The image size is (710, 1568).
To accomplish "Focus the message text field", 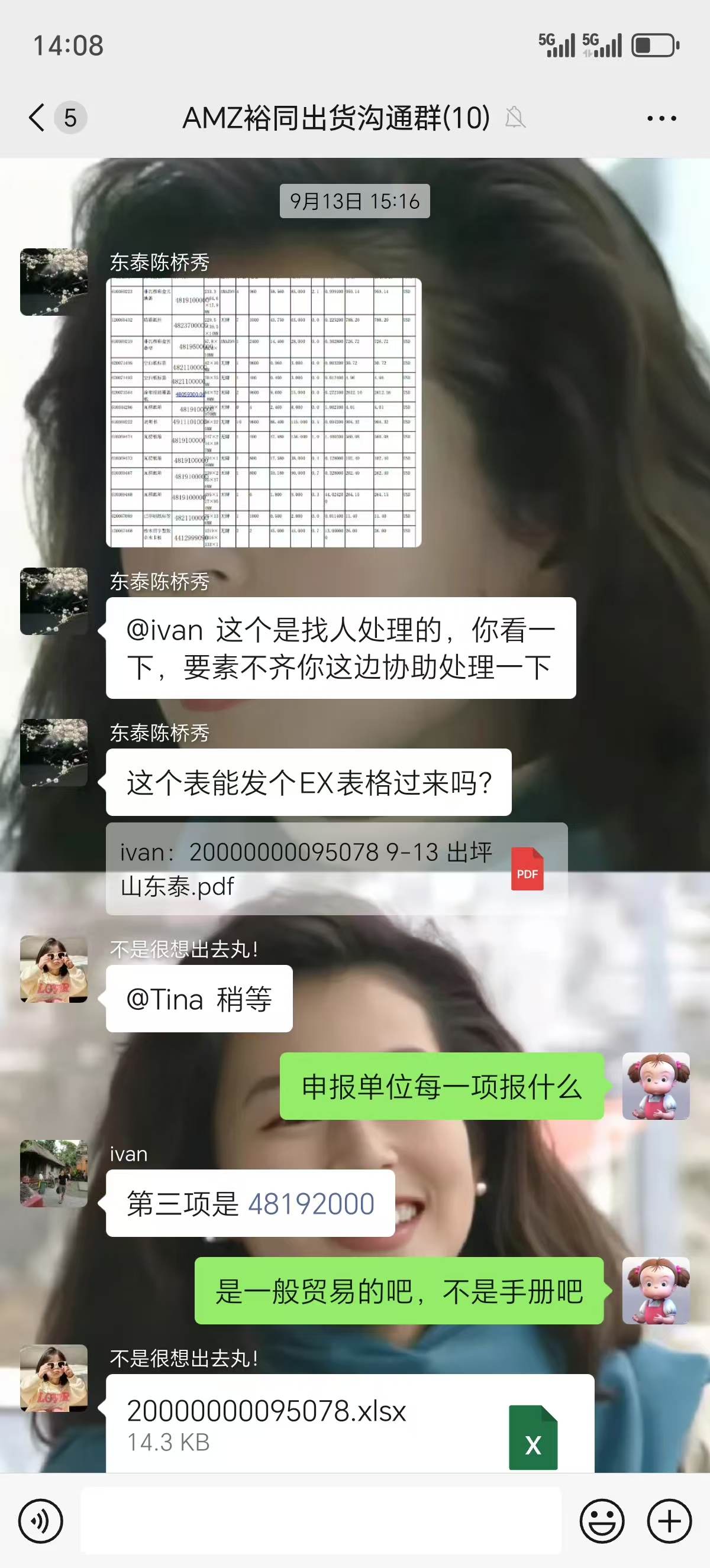I will (x=320, y=1521).
